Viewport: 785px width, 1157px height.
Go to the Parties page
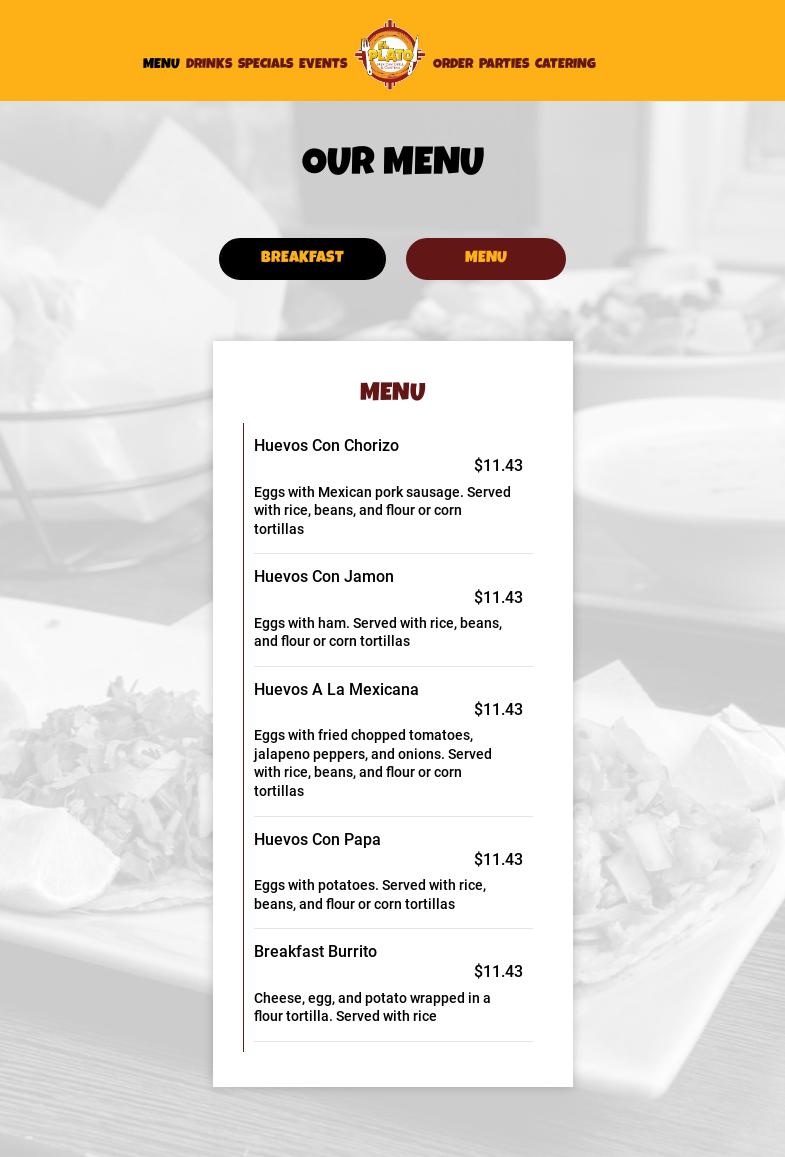point(504,64)
